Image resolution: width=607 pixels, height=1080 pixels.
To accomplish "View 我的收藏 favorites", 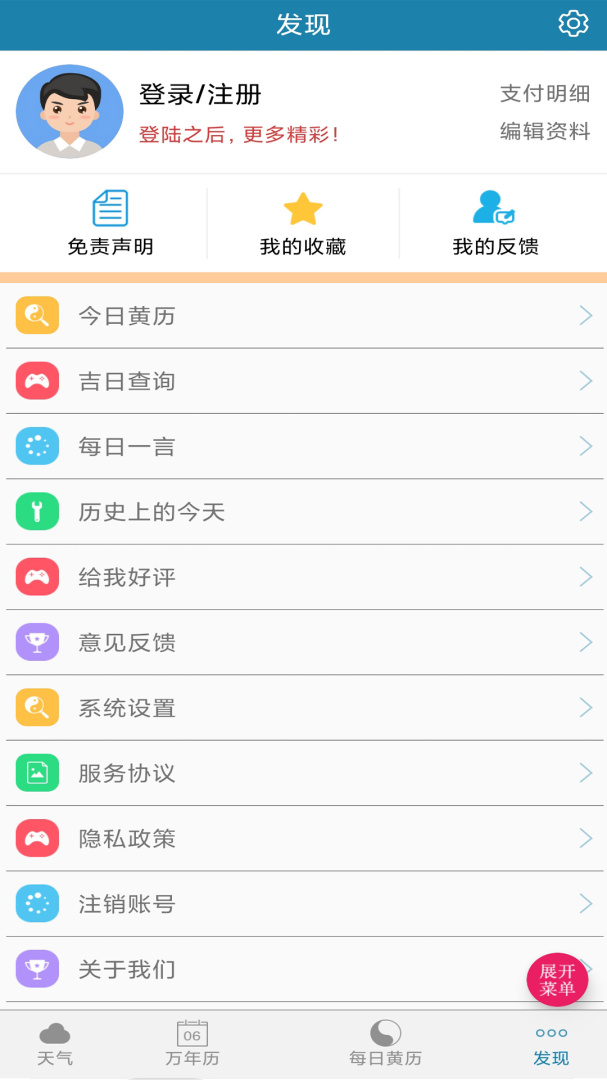I will [303, 223].
